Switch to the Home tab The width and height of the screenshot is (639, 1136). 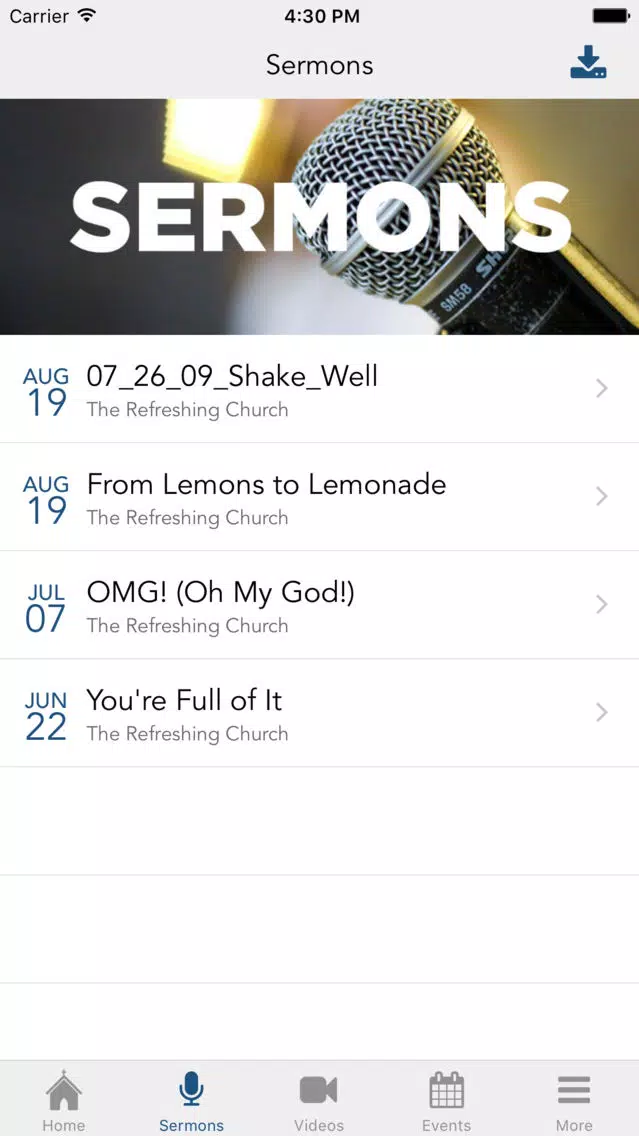click(64, 1100)
